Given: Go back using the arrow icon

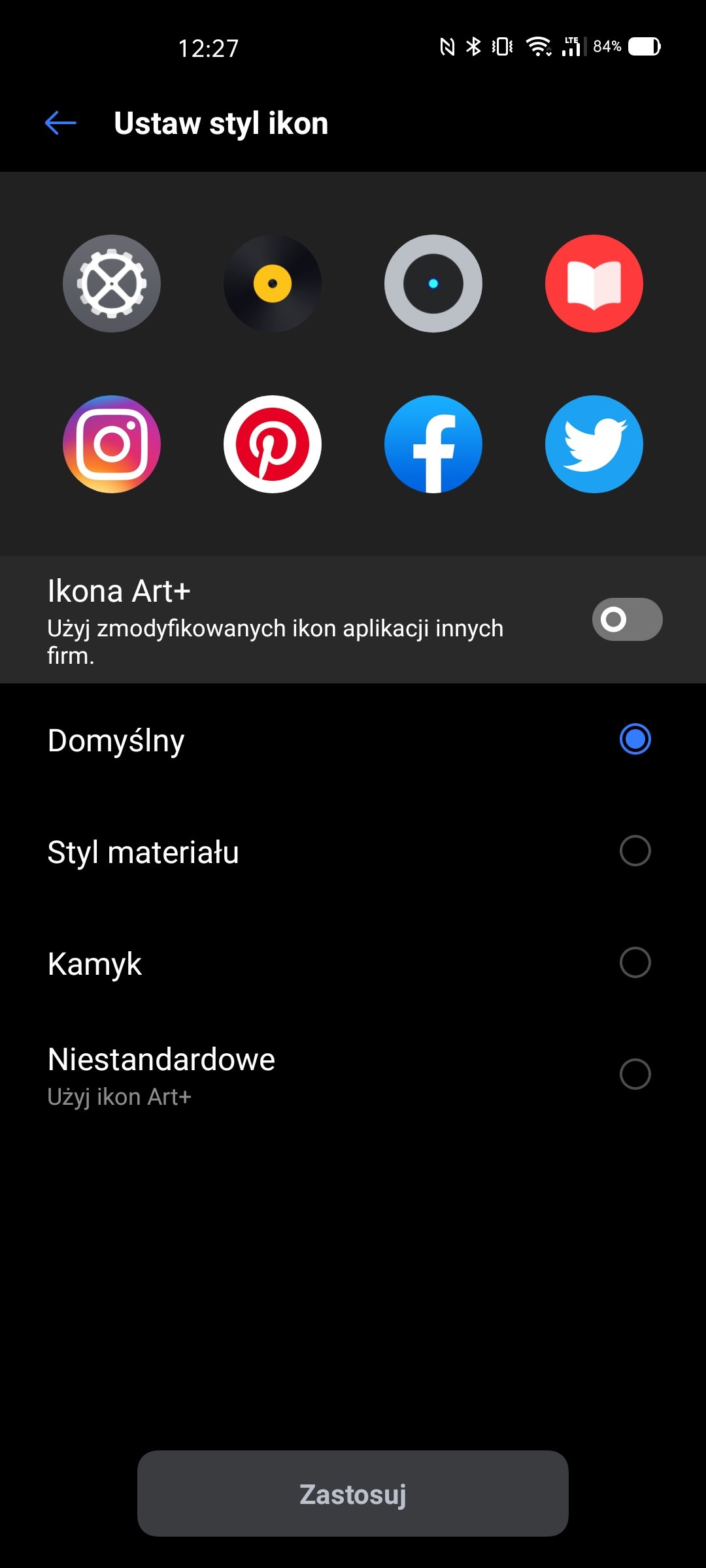Looking at the screenshot, I should point(61,123).
